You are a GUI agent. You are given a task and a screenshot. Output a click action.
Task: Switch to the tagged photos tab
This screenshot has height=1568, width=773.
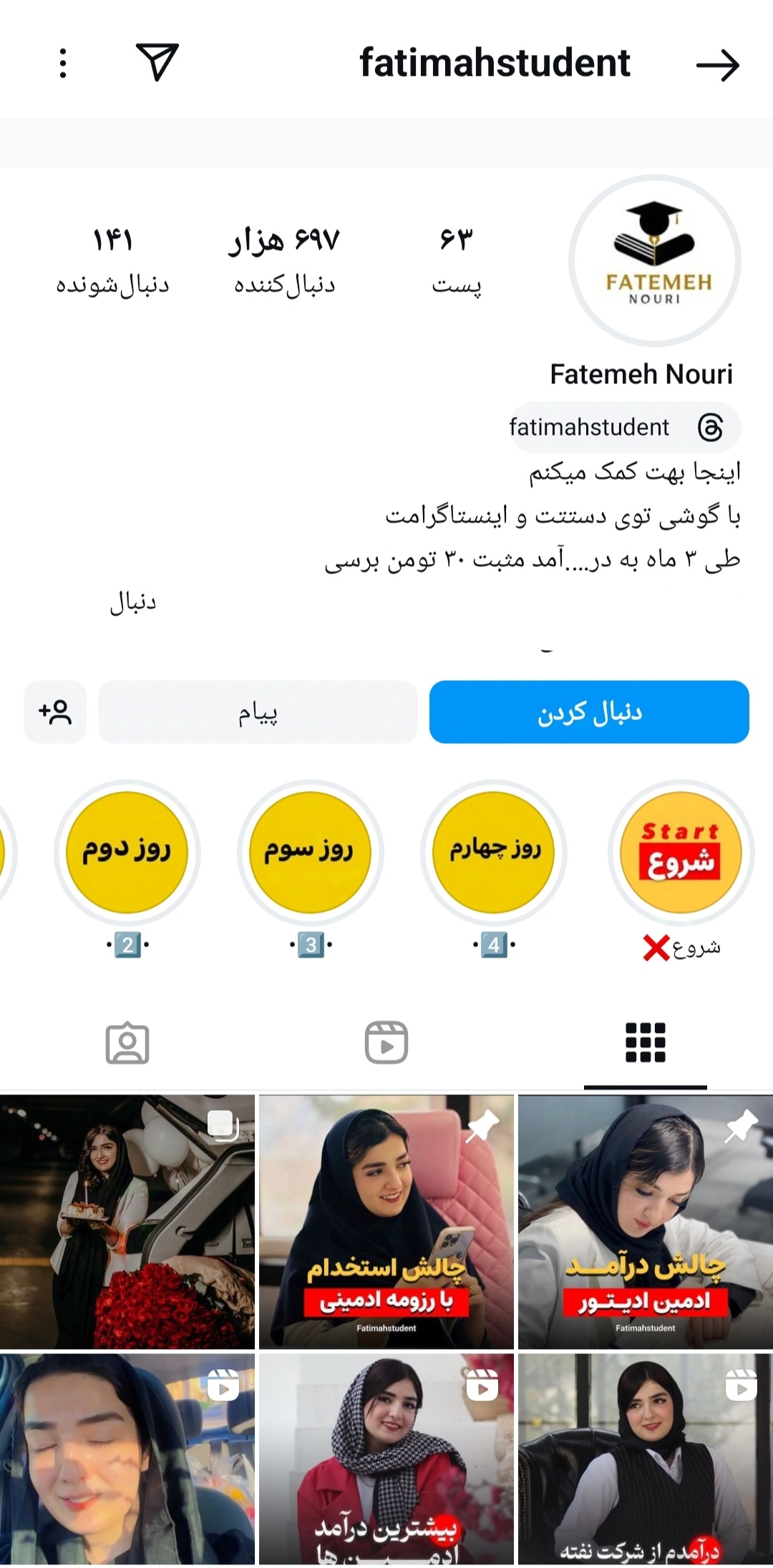[127, 1043]
